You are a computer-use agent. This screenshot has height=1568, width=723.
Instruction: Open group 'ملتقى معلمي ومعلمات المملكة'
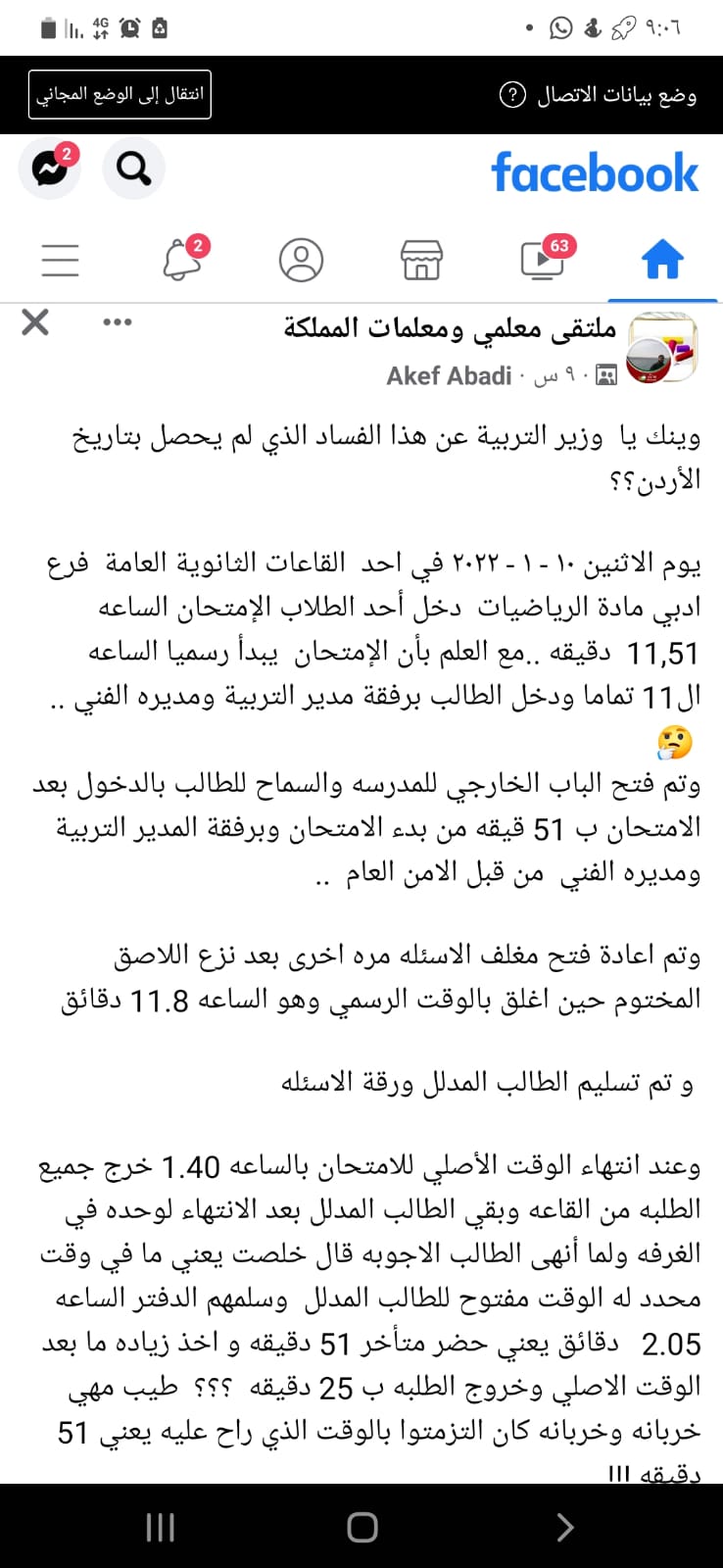pyautogui.click(x=450, y=328)
